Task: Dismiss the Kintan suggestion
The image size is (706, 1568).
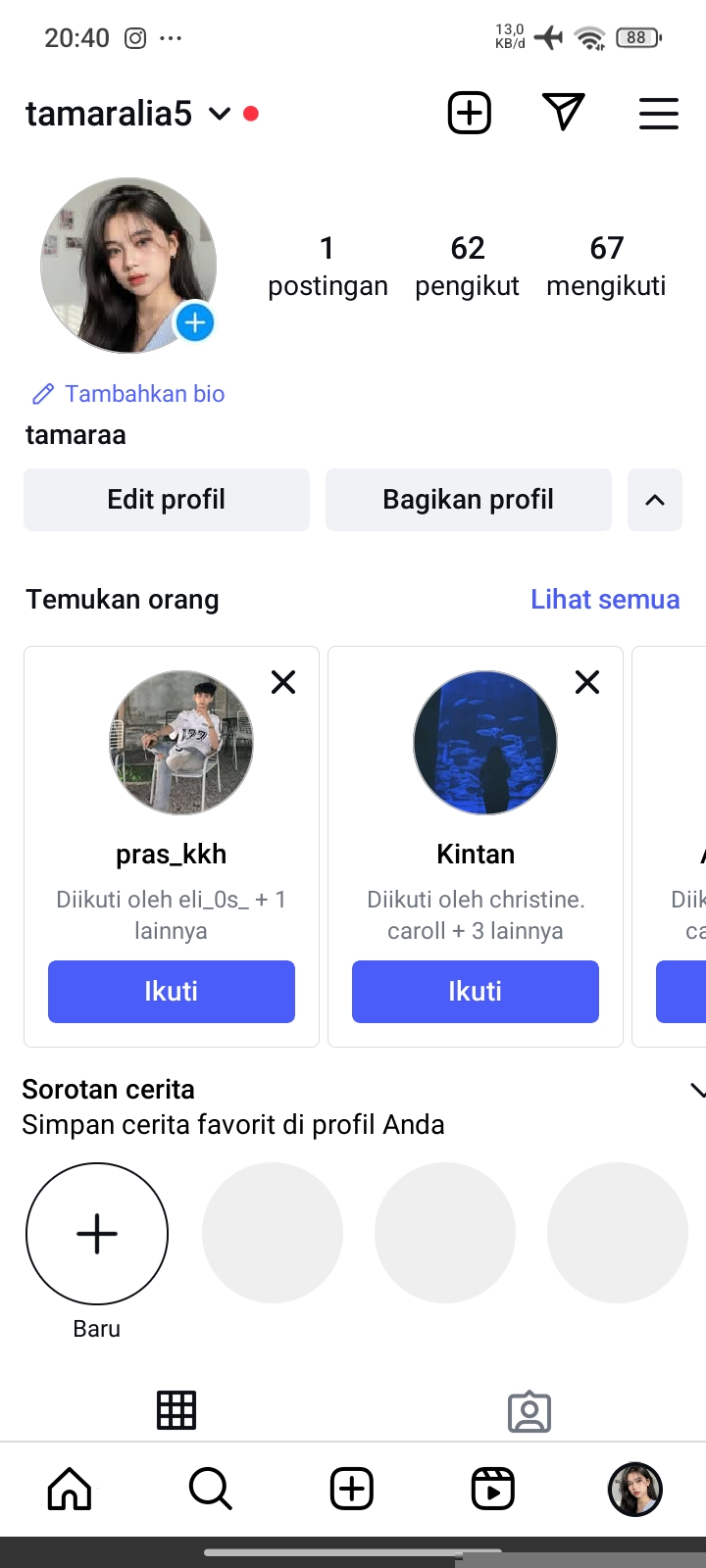Action: [x=587, y=682]
